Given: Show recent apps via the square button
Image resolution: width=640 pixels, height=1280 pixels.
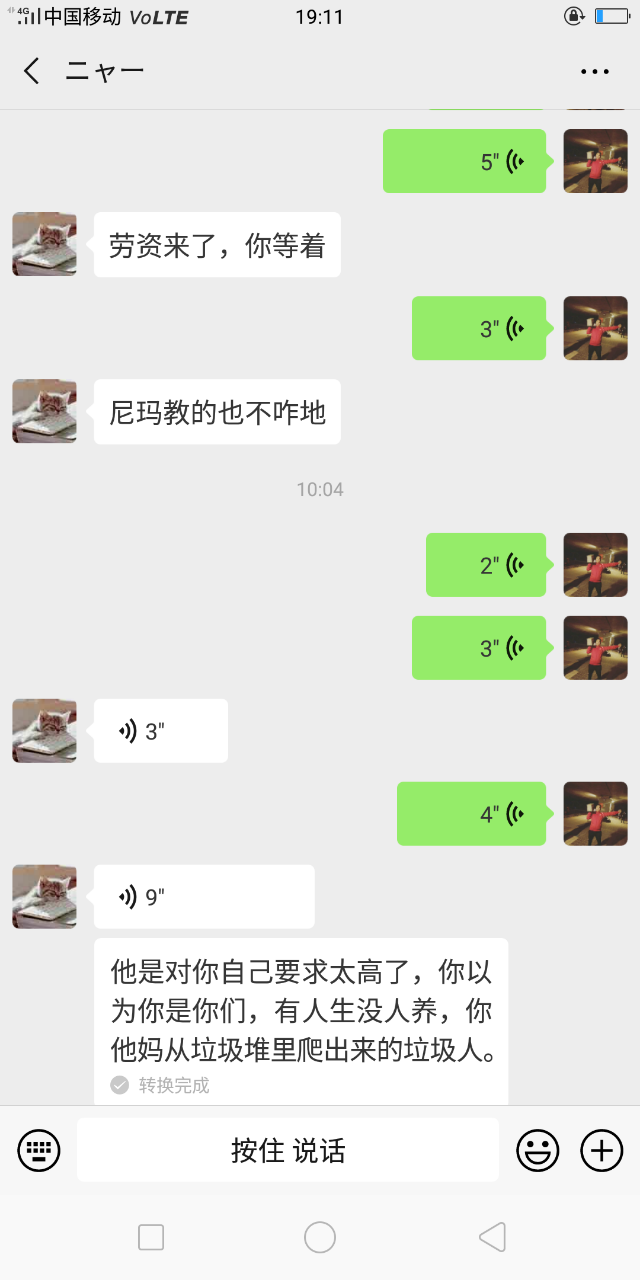Looking at the screenshot, I should pos(151,1237).
